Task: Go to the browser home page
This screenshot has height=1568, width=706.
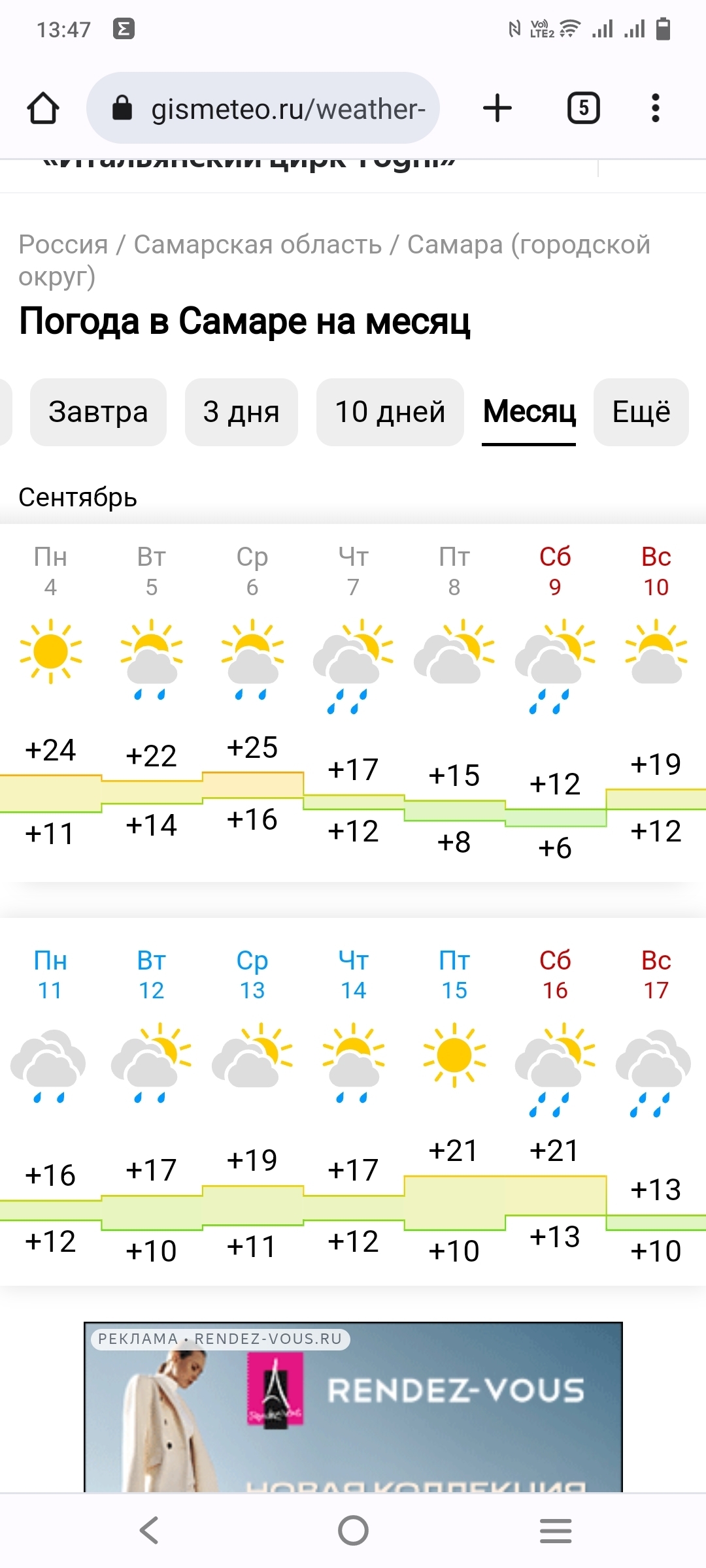Action: 43,108
